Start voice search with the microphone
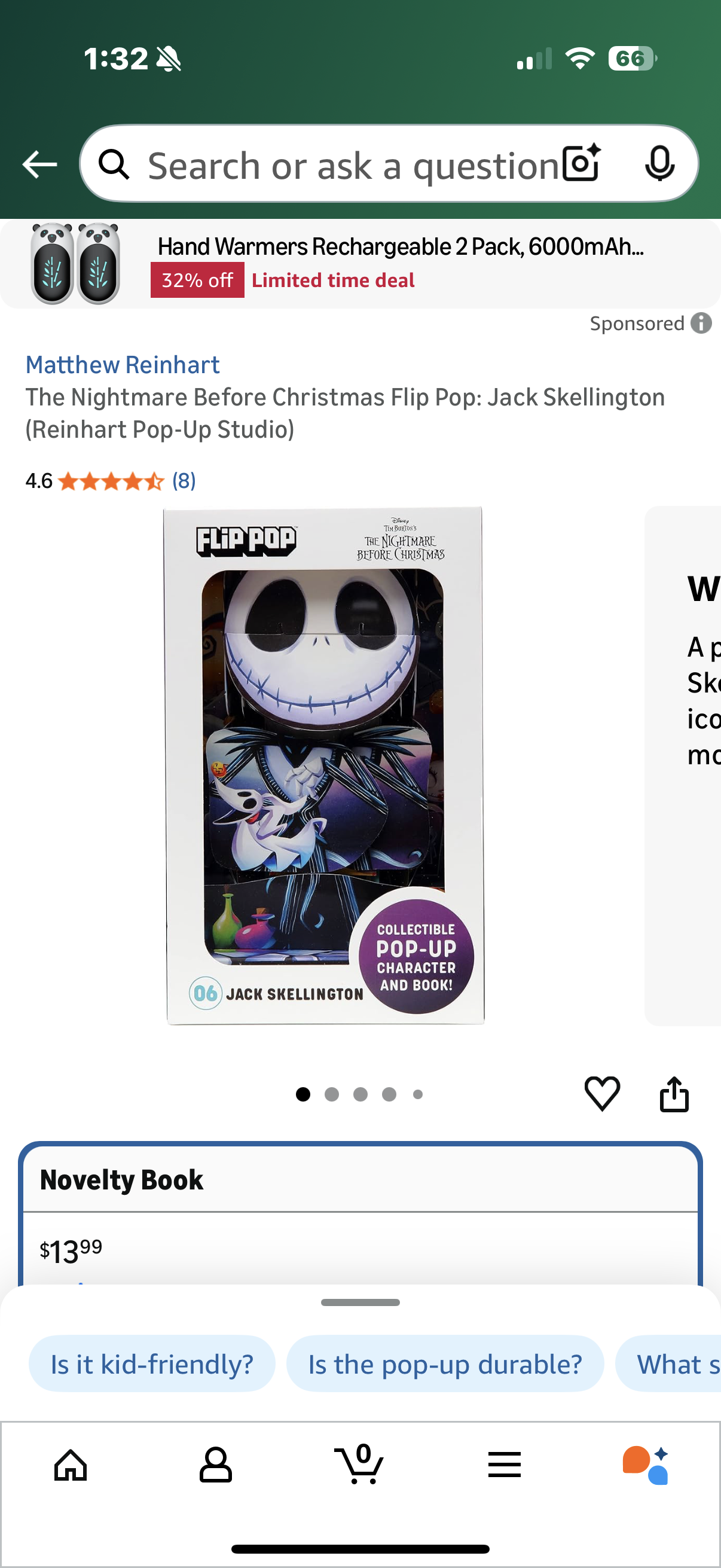The image size is (721, 1568). click(x=659, y=164)
